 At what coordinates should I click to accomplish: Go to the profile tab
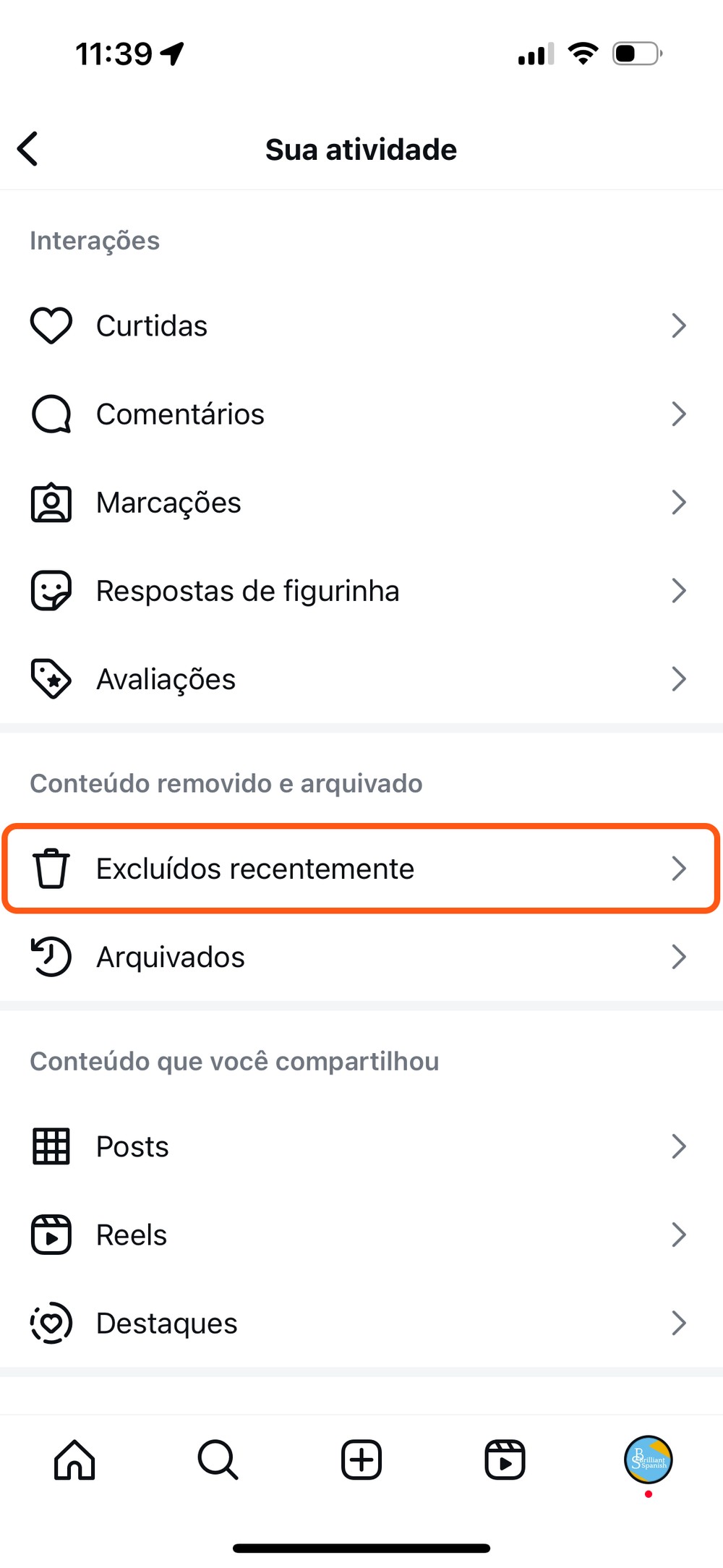tap(649, 1460)
